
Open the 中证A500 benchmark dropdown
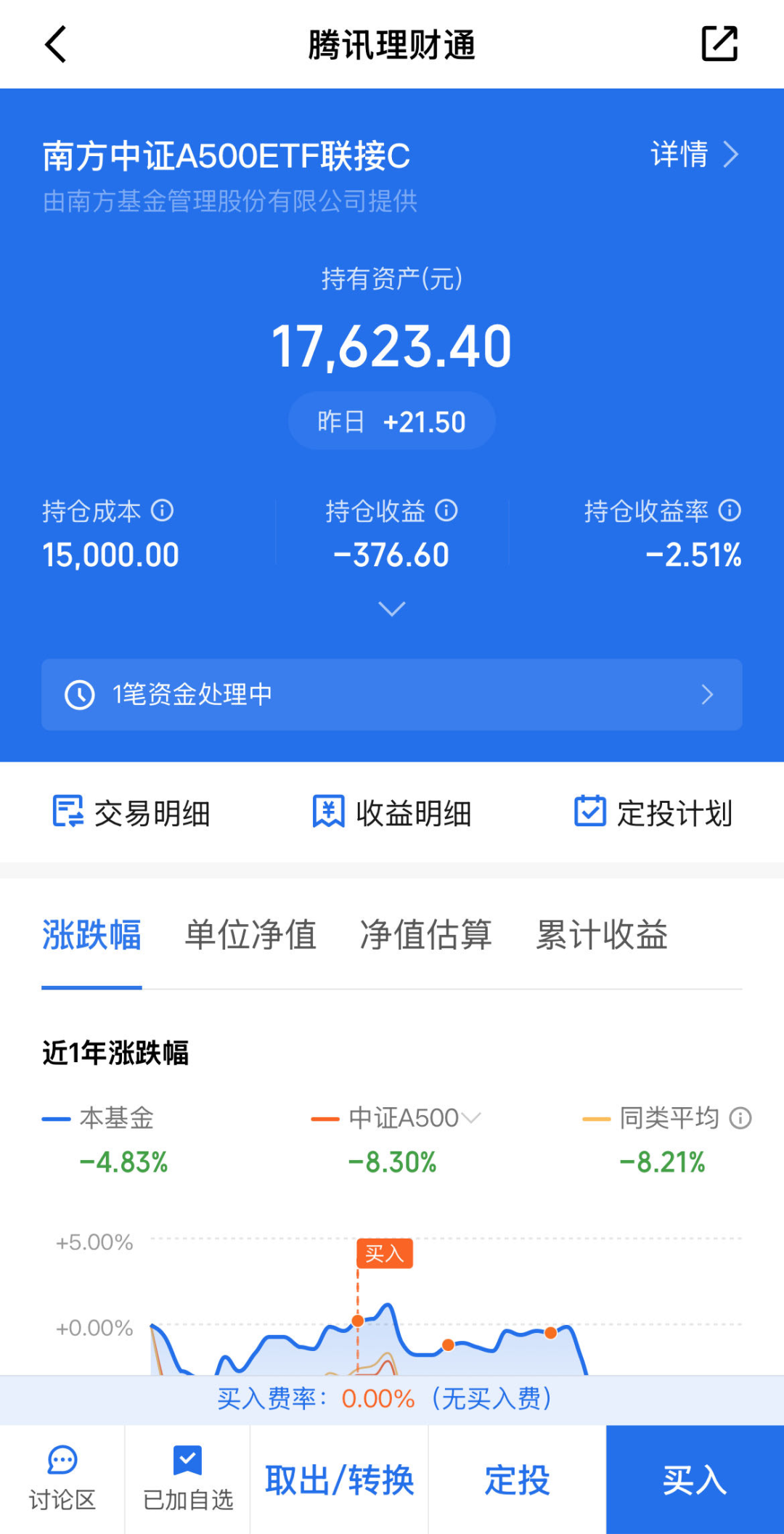click(x=415, y=1119)
